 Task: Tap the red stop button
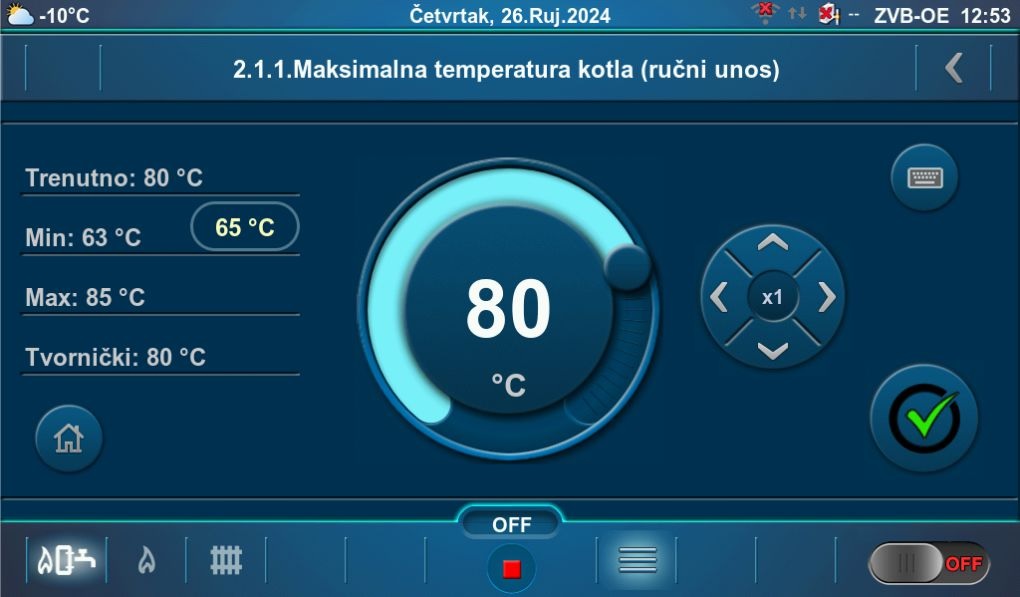pos(512,568)
